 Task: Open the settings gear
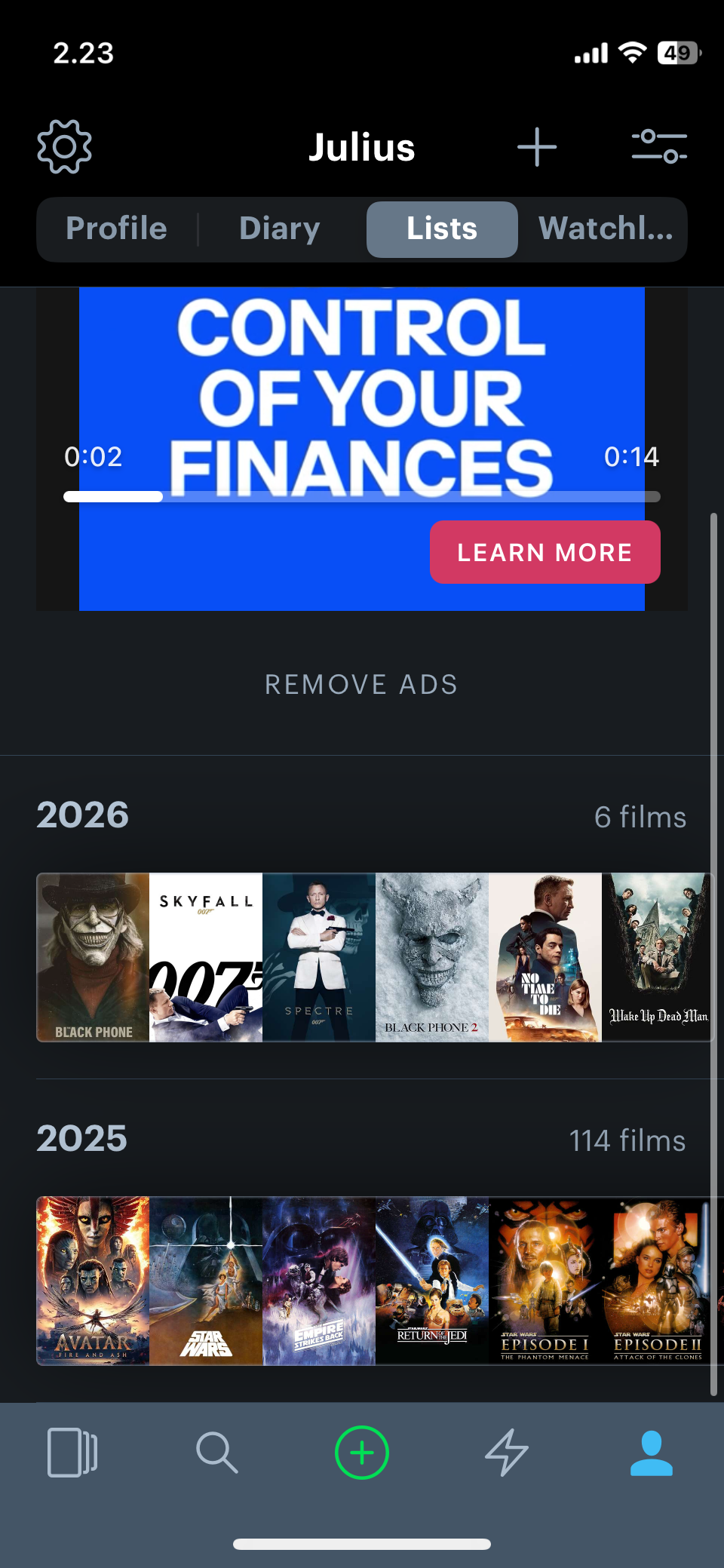(65, 146)
